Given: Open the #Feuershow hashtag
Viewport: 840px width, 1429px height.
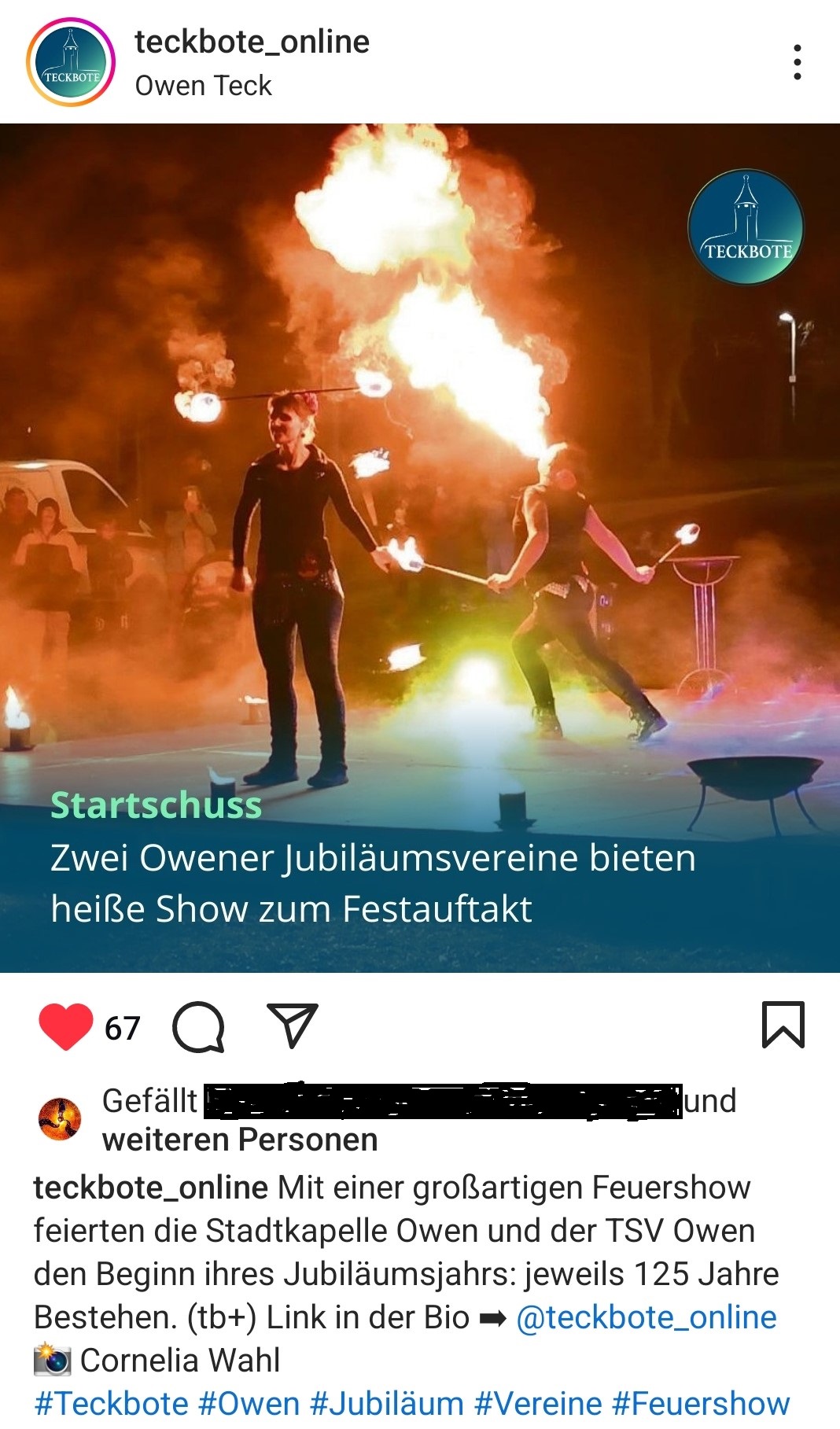Looking at the screenshot, I should [x=700, y=1403].
